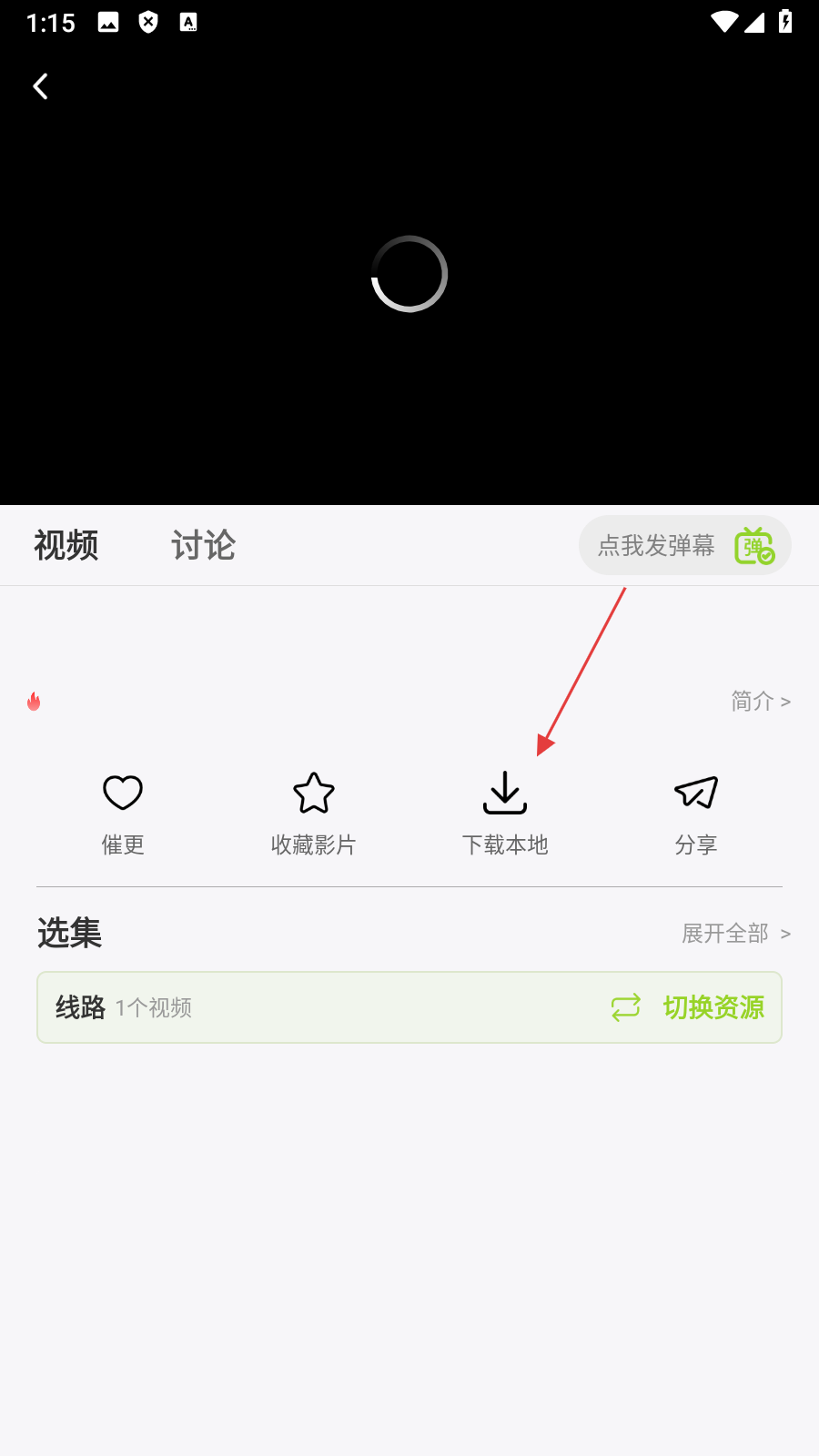This screenshot has width=819, height=1456.
Task: Expand all episodes with 展开全部
Action: click(735, 934)
